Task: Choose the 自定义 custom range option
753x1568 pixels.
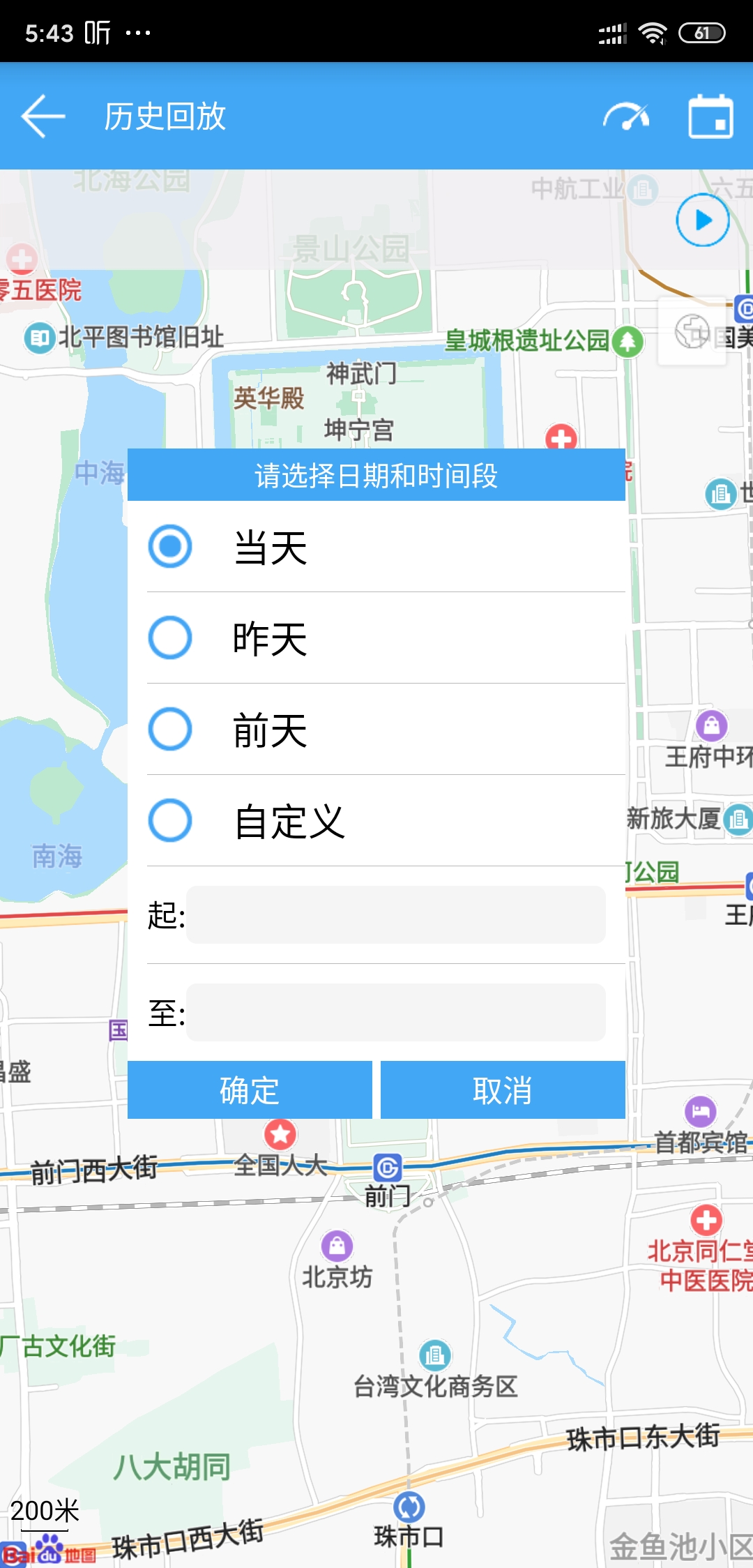Action: pos(170,820)
